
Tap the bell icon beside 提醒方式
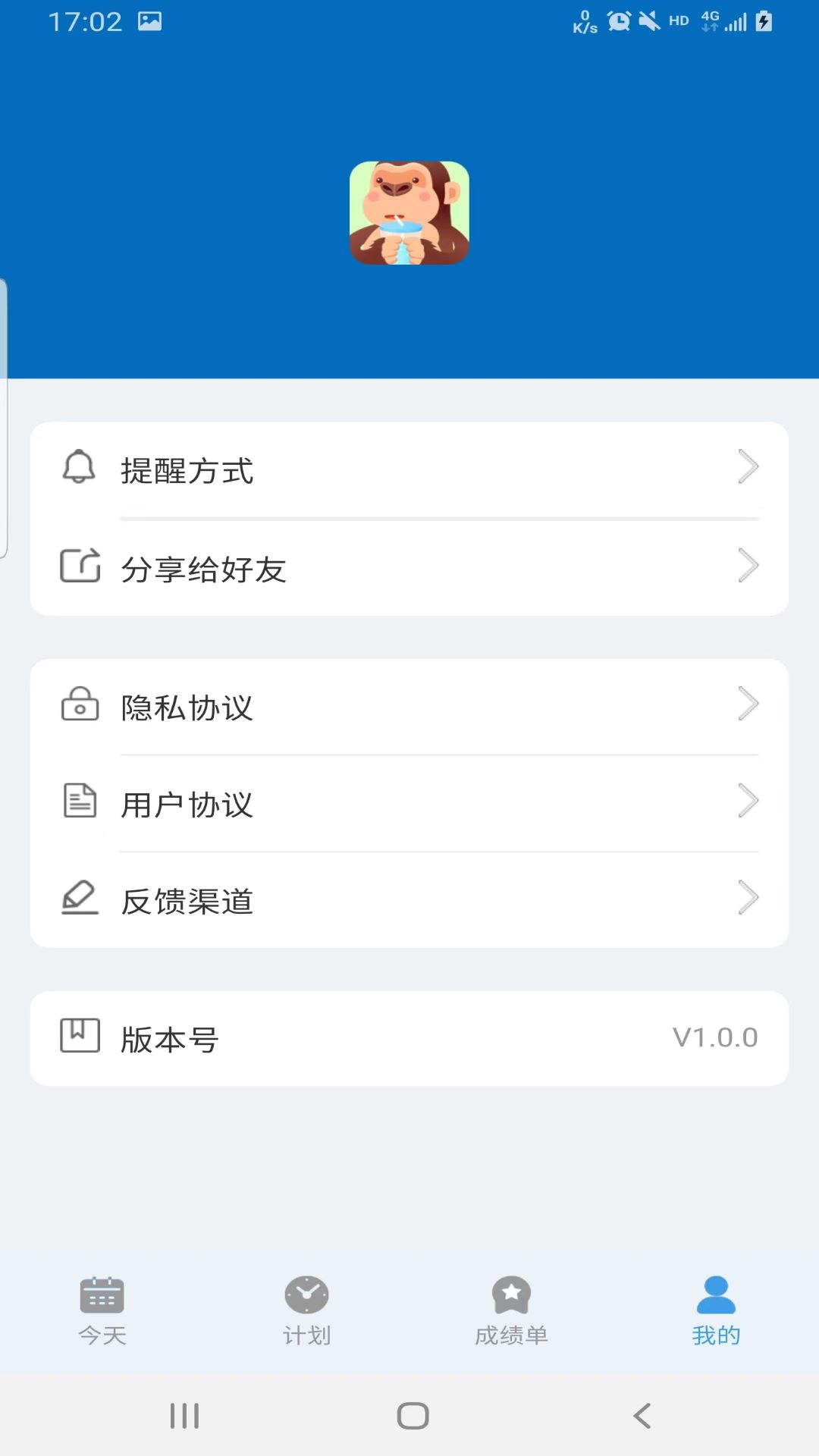79,469
